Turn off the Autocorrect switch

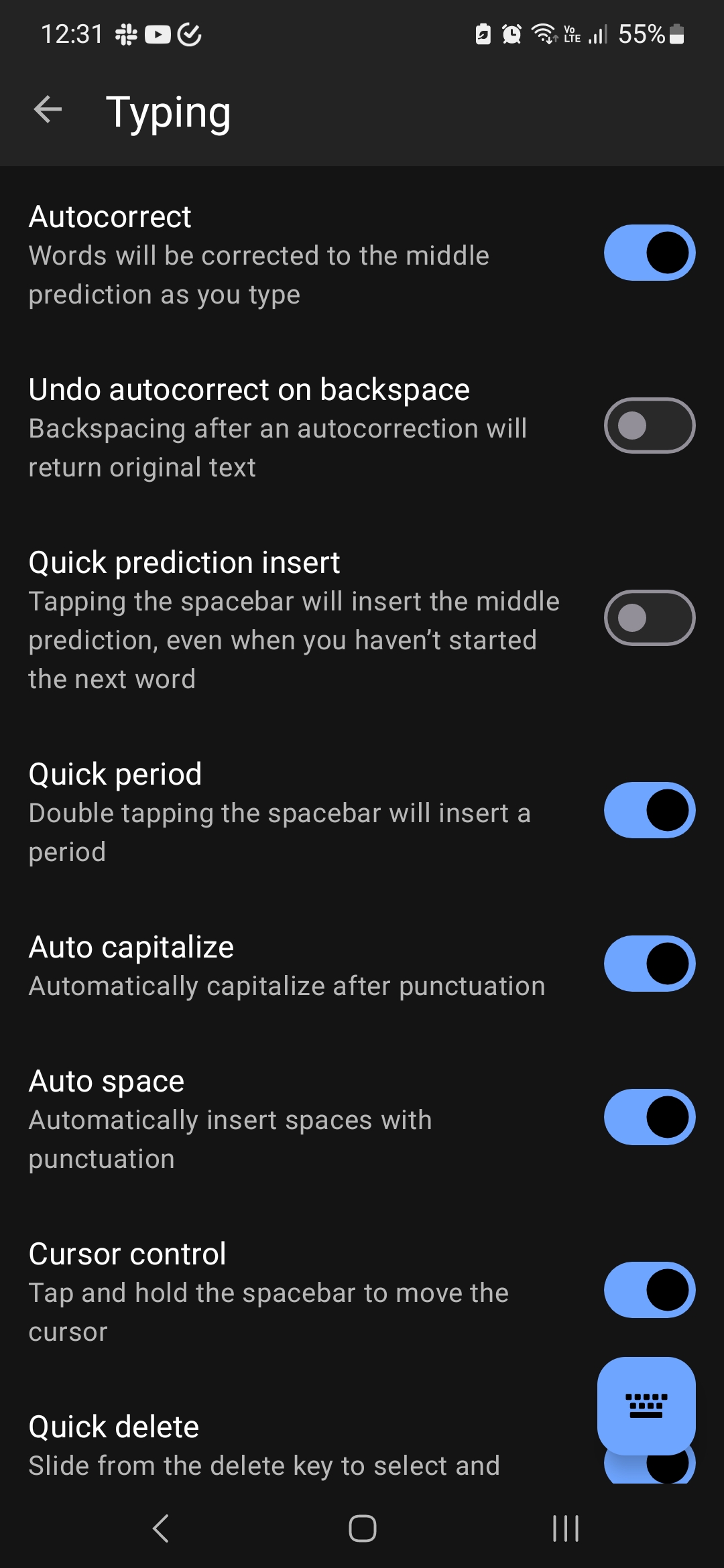pos(649,253)
